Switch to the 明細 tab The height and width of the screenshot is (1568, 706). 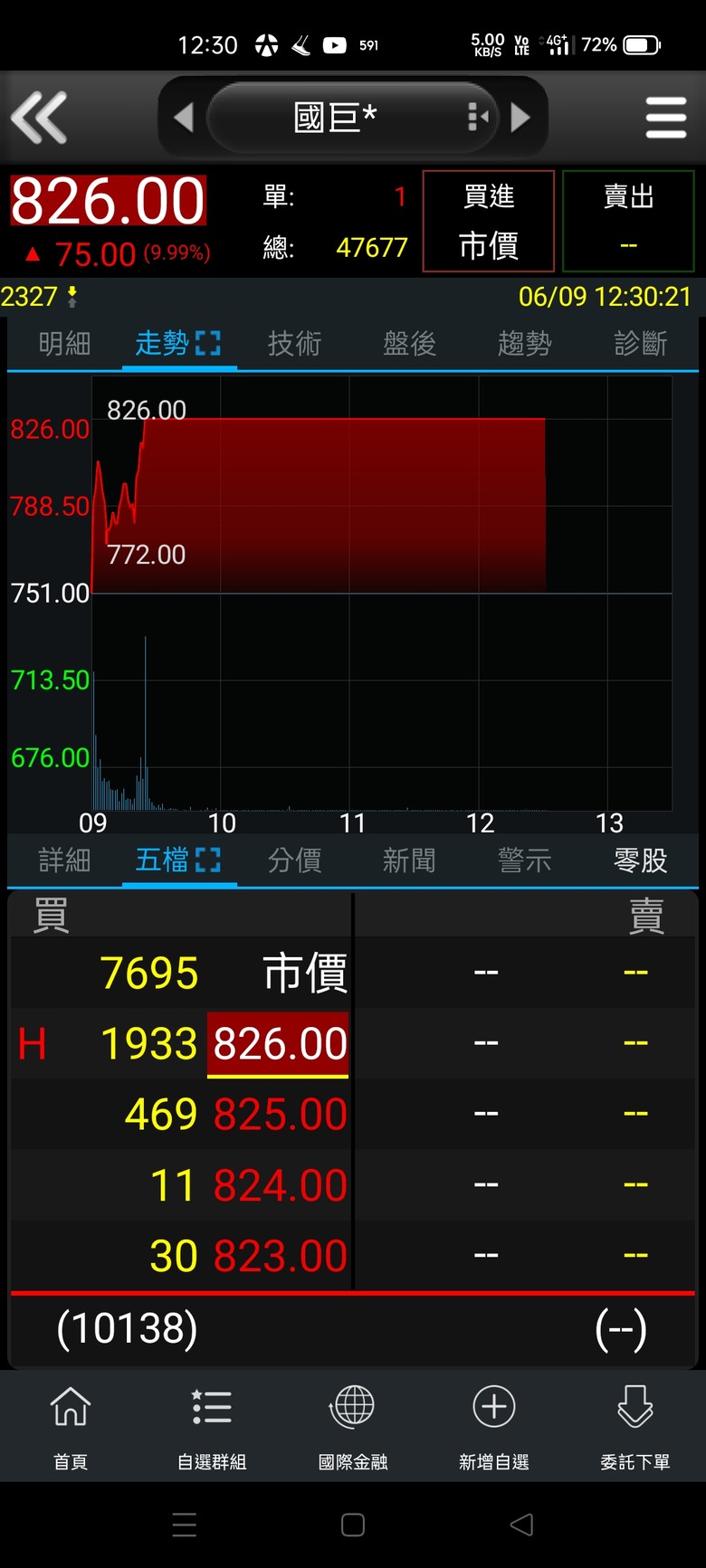[64, 343]
